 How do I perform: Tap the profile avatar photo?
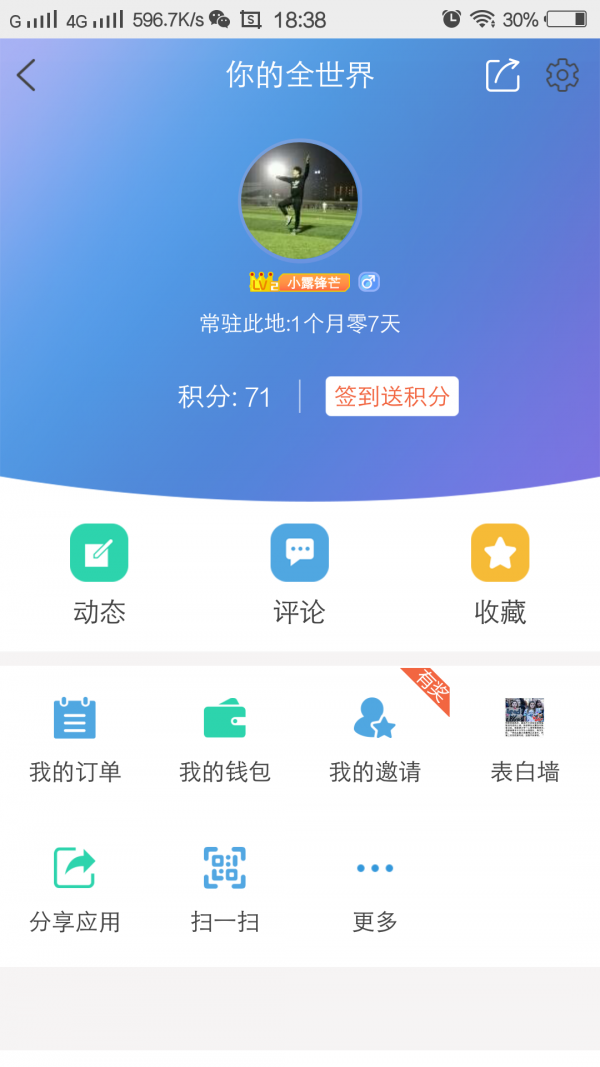click(x=300, y=201)
